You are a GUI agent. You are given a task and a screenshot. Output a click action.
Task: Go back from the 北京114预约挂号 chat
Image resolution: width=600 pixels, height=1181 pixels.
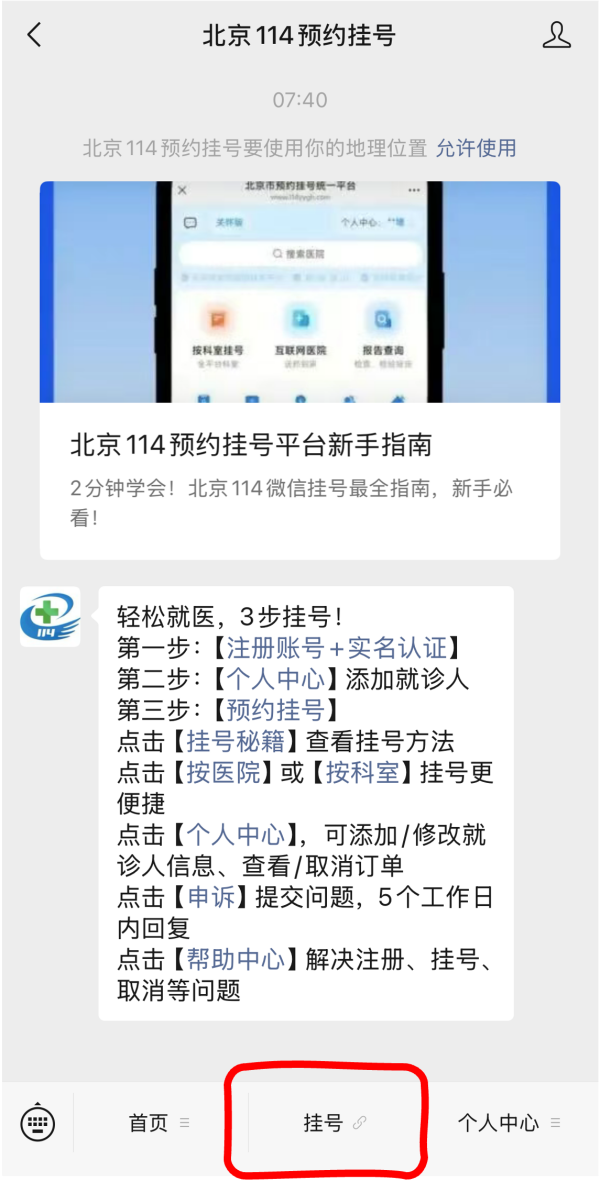(x=34, y=35)
